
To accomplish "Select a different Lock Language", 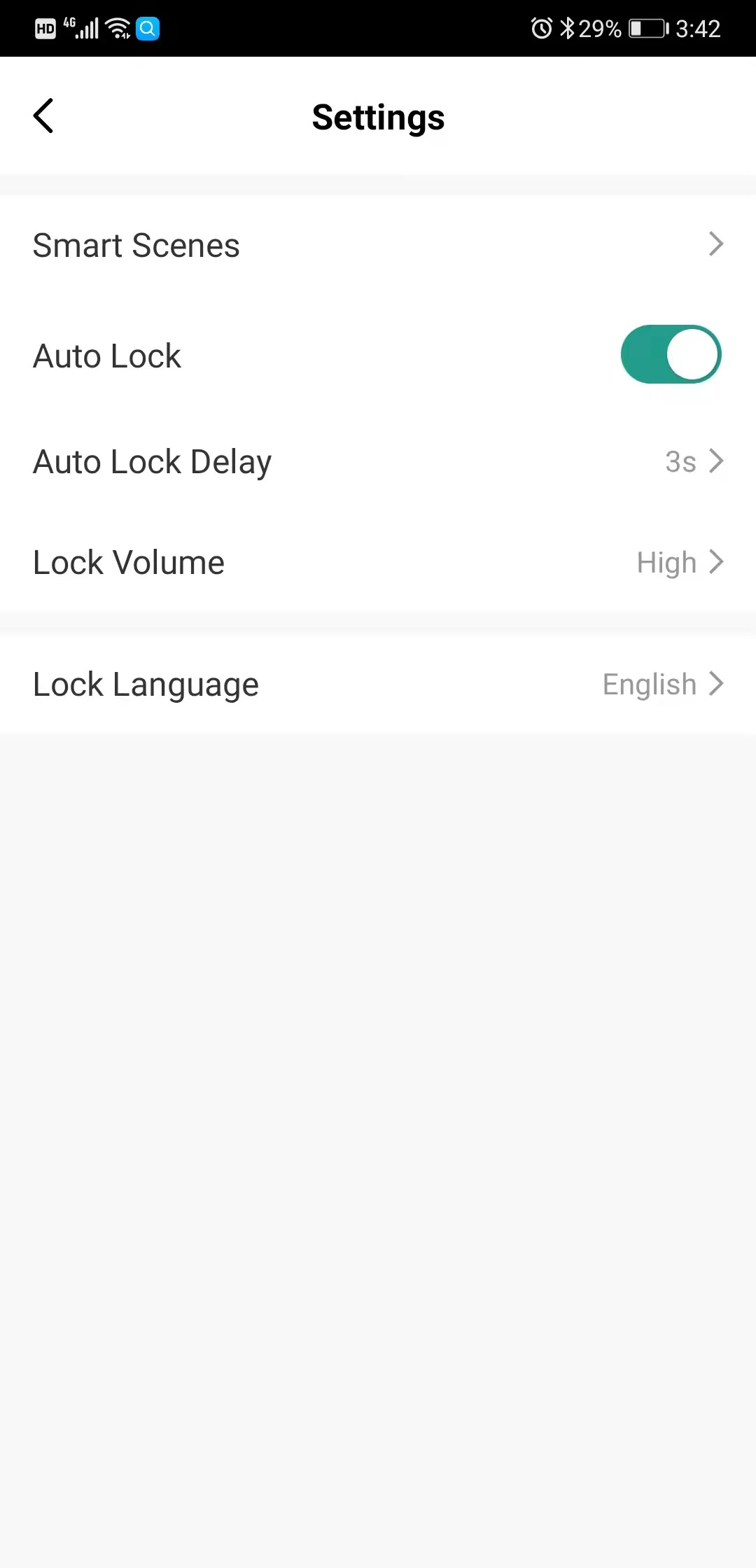I will (x=378, y=684).
